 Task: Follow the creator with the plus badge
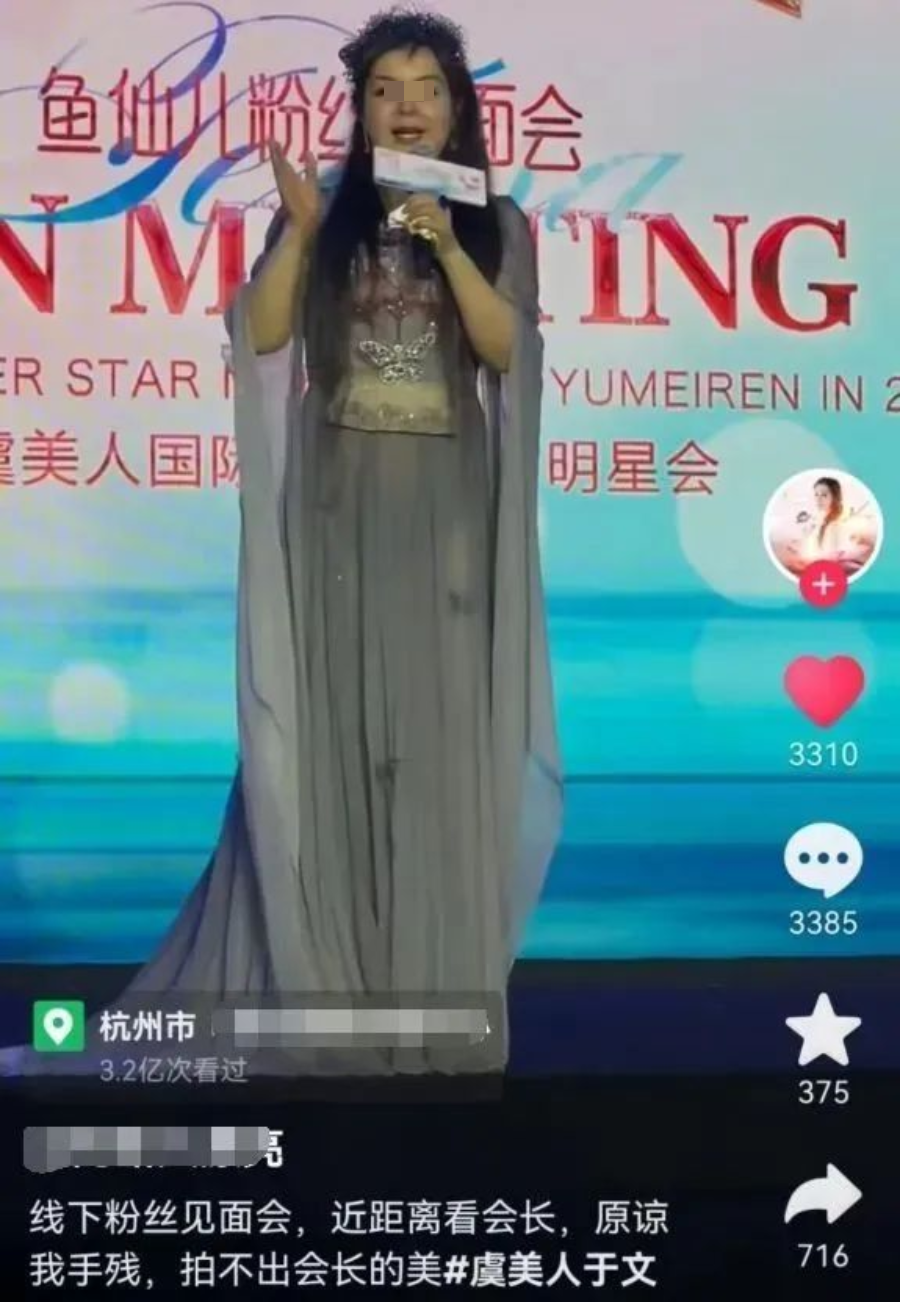[823, 585]
